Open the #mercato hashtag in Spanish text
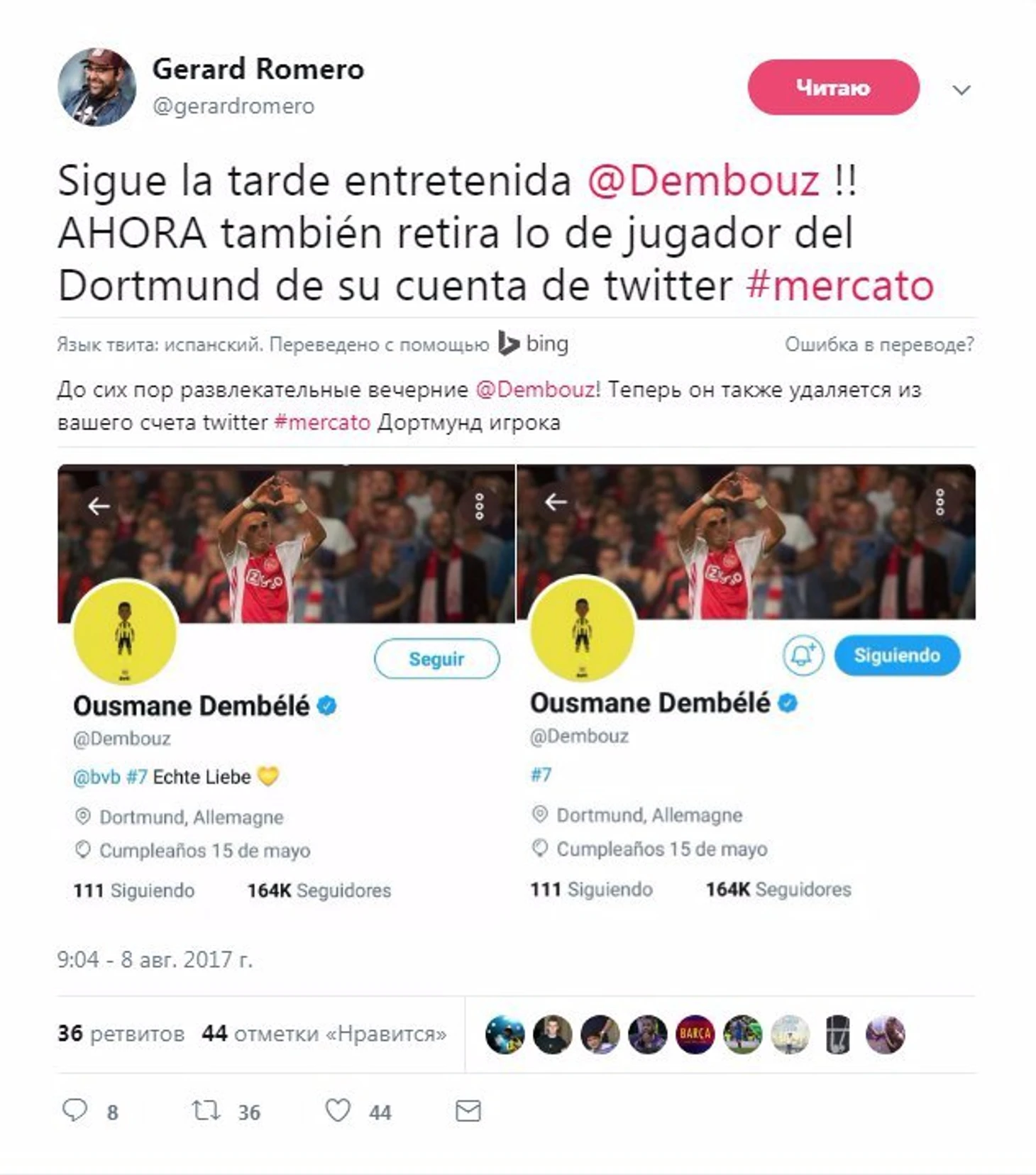This screenshot has width=1036, height=1175. pyautogui.click(x=839, y=286)
